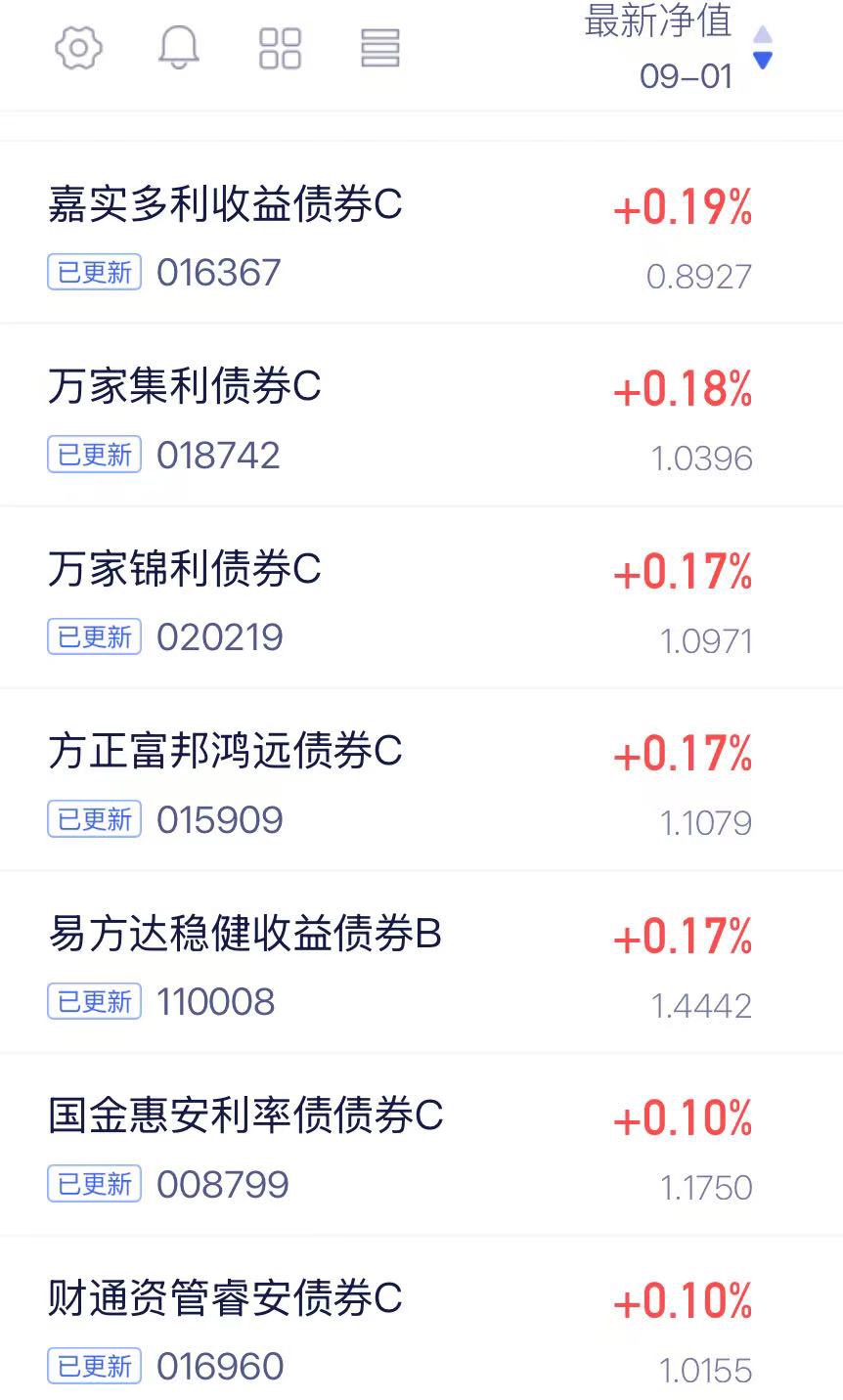The image size is (843, 1400).
Task: Open fund 易方达稳健收益债券B
Action: pos(421,962)
